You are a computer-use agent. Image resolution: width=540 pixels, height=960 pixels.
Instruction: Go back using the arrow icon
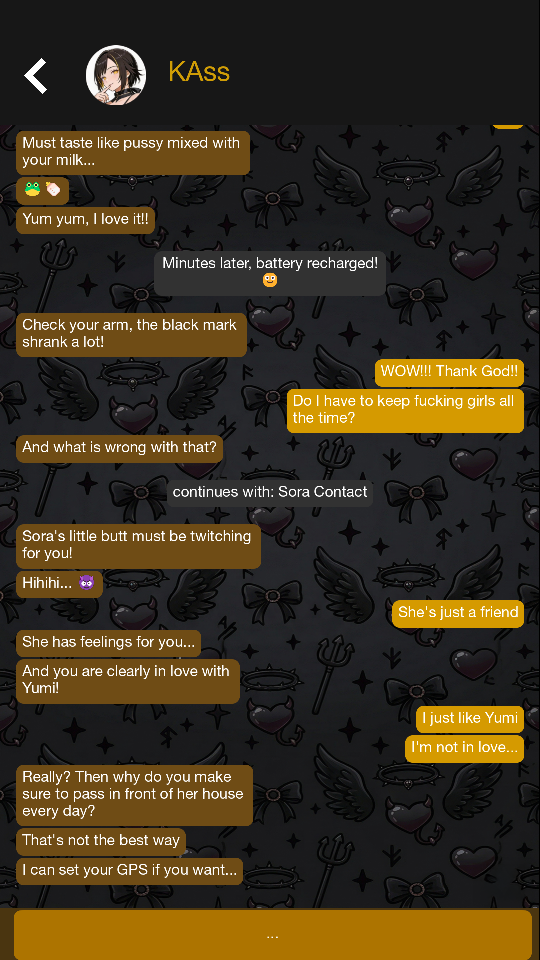(x=36, y=76)
